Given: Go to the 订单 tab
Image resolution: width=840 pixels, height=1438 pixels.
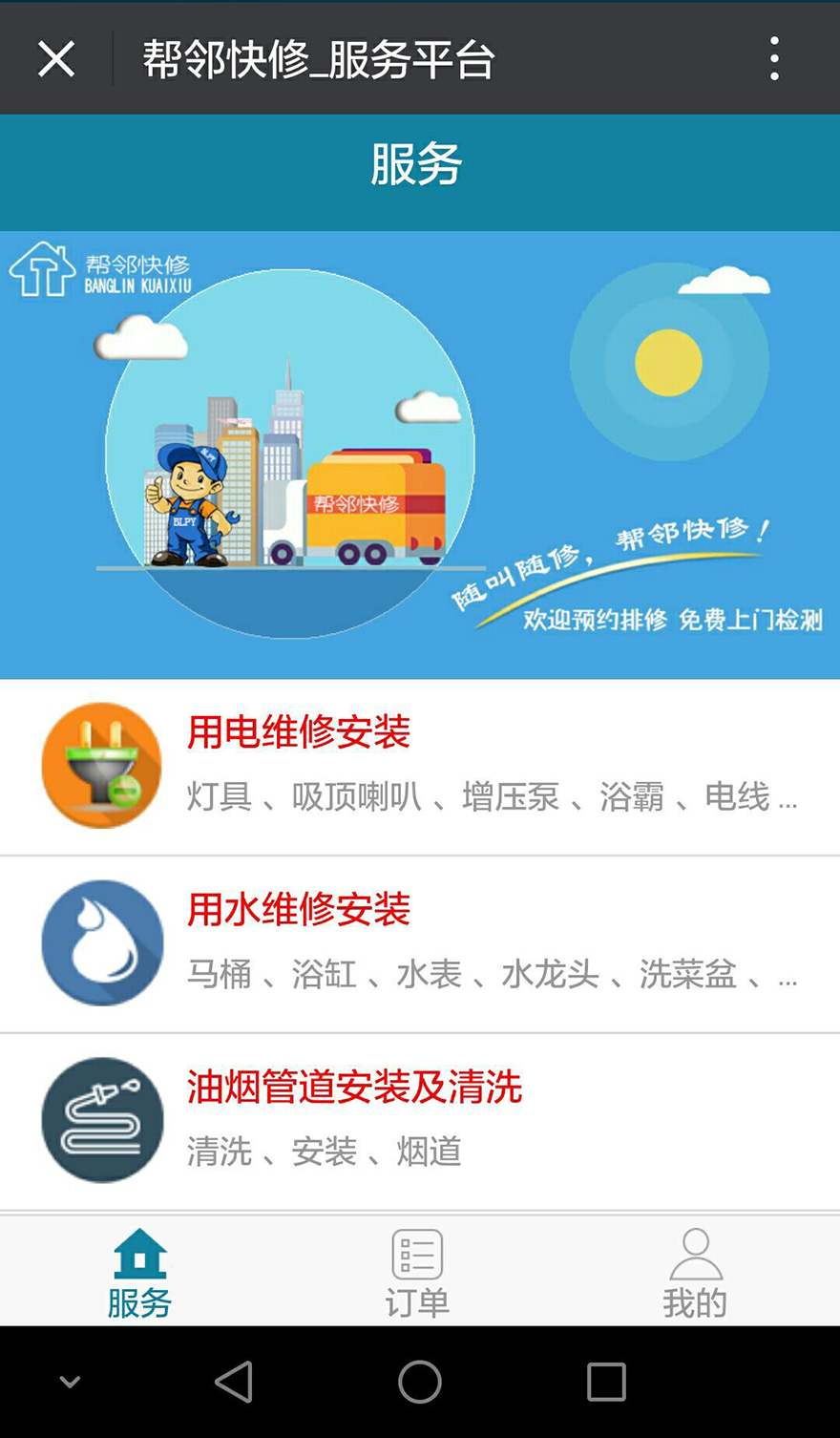Looking at the screenshot, I should tap(417, 1273).
